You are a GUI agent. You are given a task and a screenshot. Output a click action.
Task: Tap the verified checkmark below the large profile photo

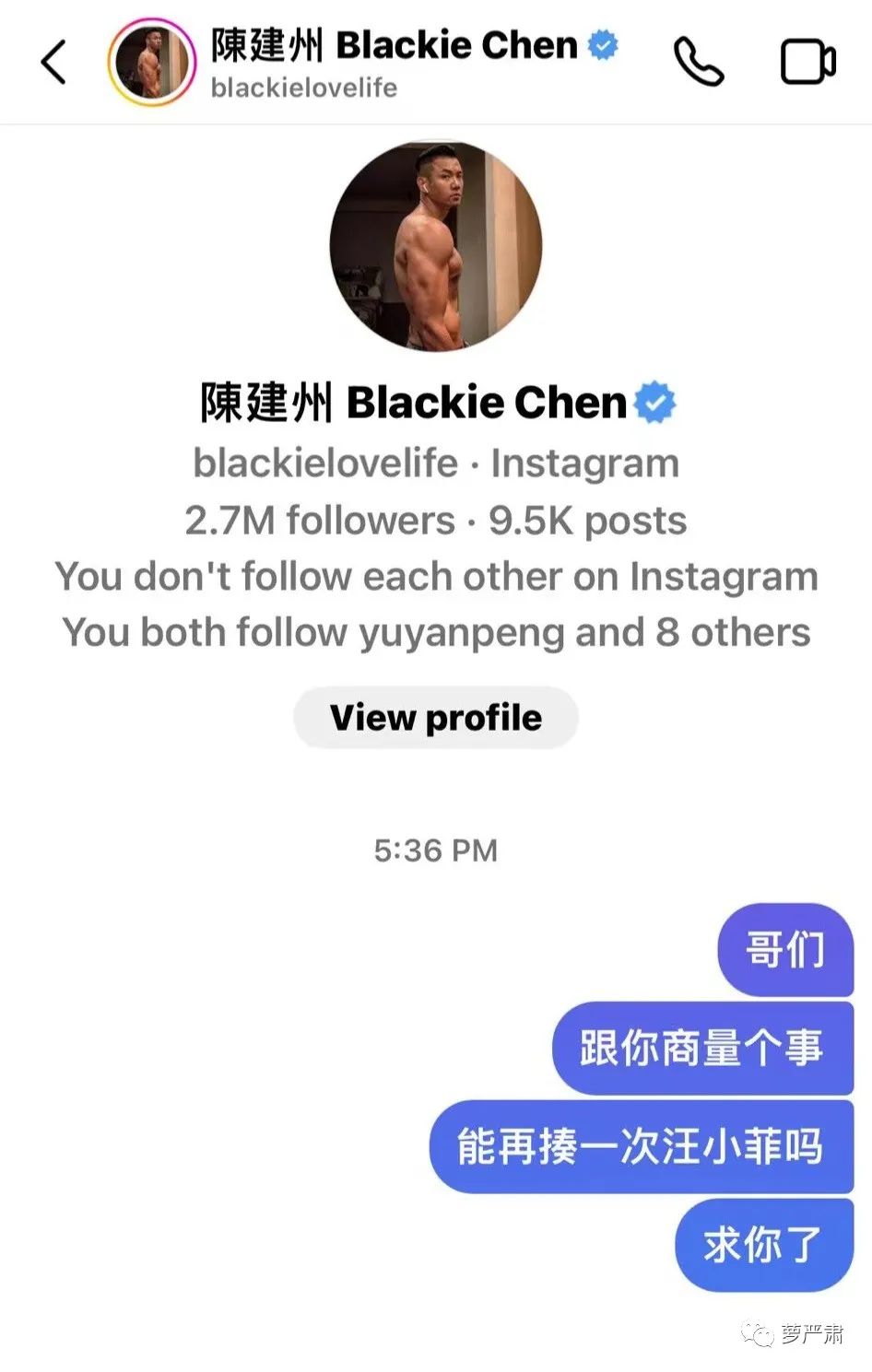click(656, 400)
